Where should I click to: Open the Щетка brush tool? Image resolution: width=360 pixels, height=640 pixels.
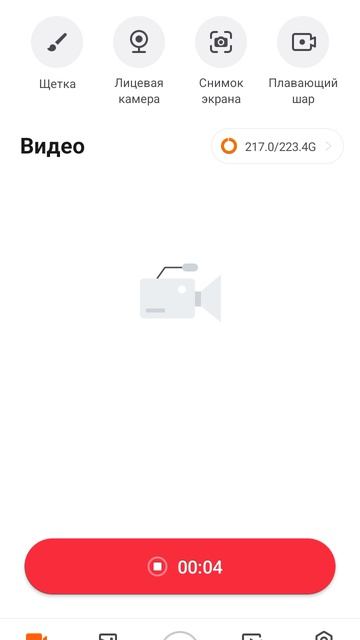57,42
